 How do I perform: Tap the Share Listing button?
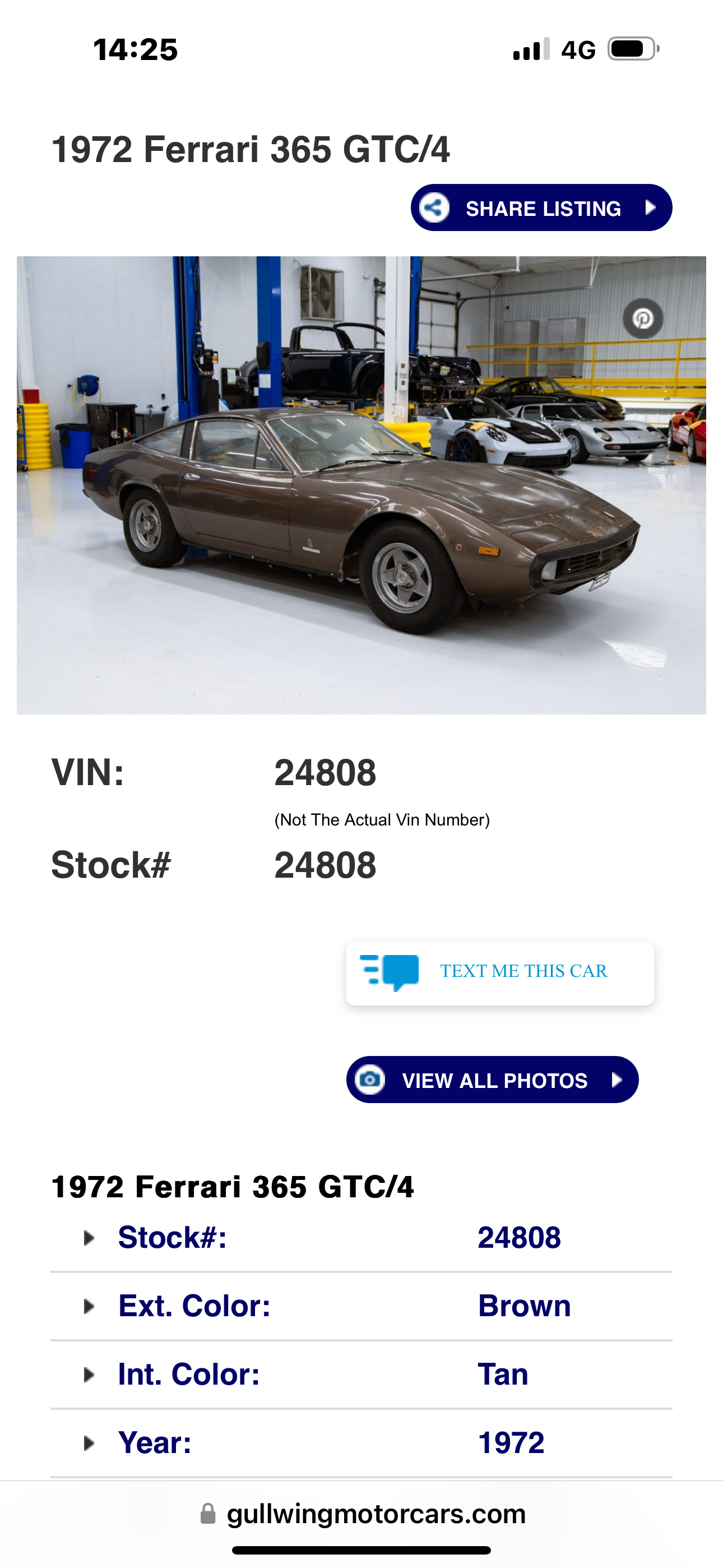(541, 207)
